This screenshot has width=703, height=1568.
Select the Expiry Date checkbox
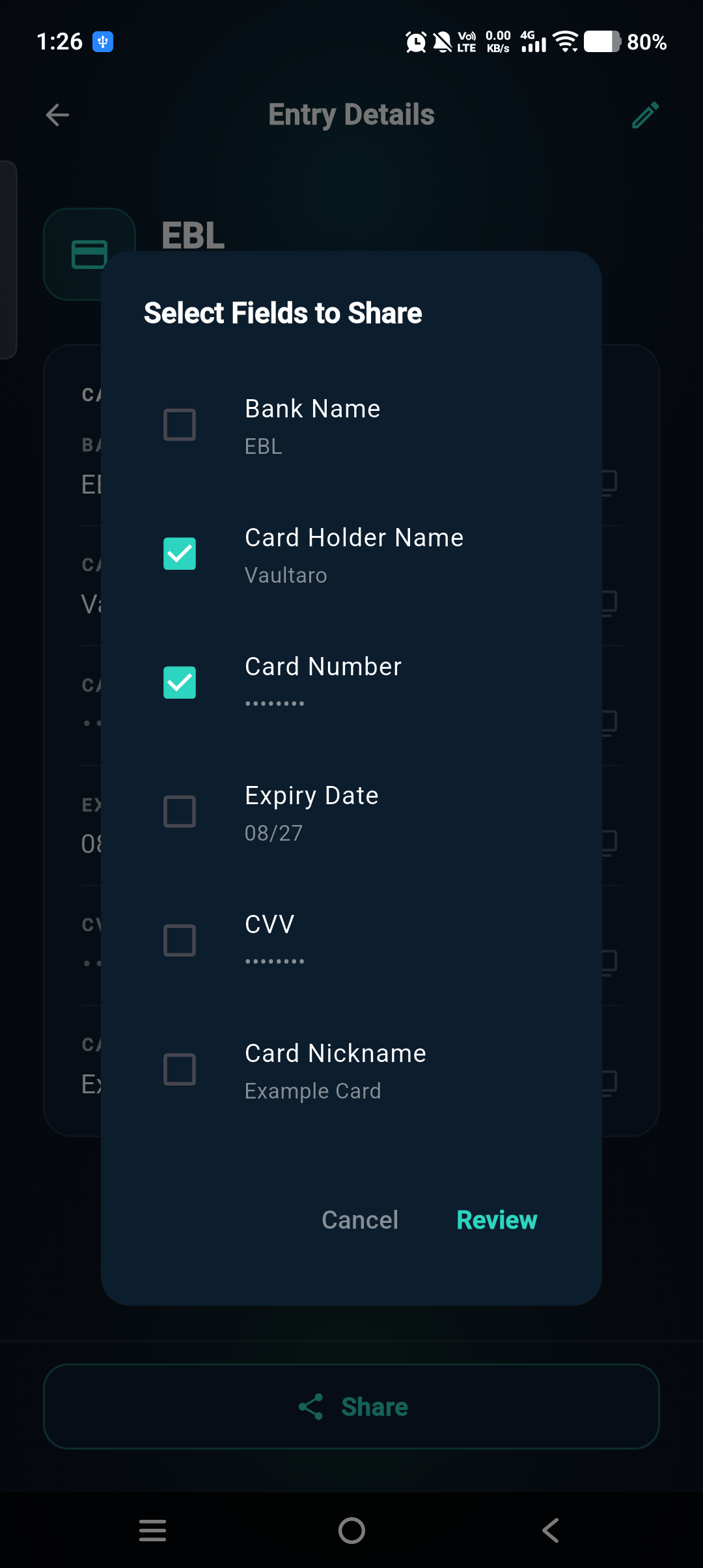(180, 811)
